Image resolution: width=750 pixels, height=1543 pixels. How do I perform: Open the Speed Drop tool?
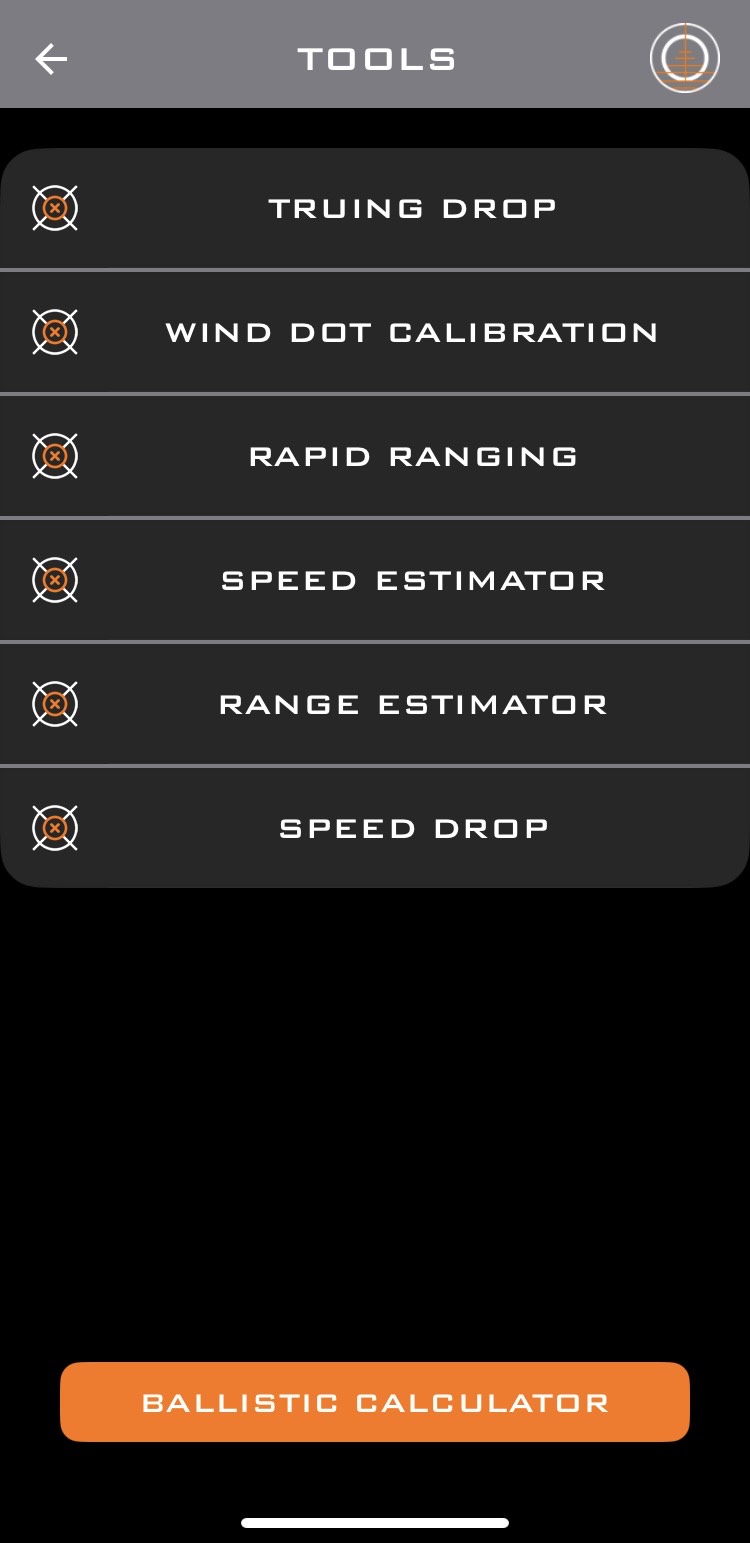[412, 828]
